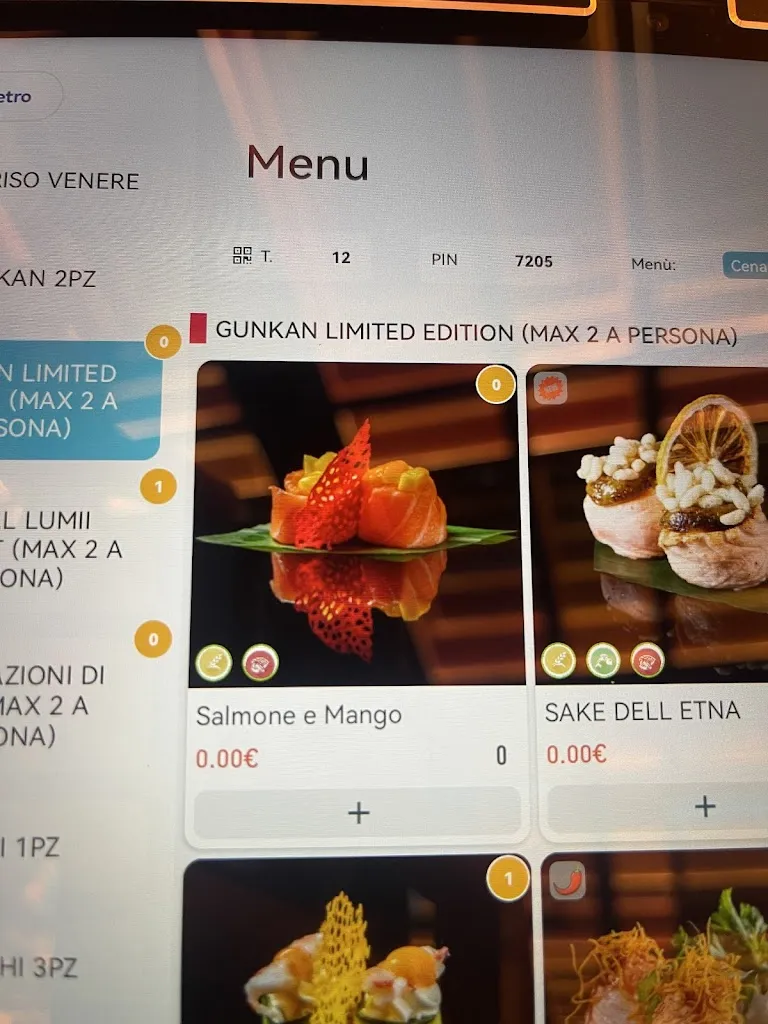Viewport: 768px width, 1024px height.
Task: Add SAKE DELL ETNA to the order
Action: coord(704,807)
